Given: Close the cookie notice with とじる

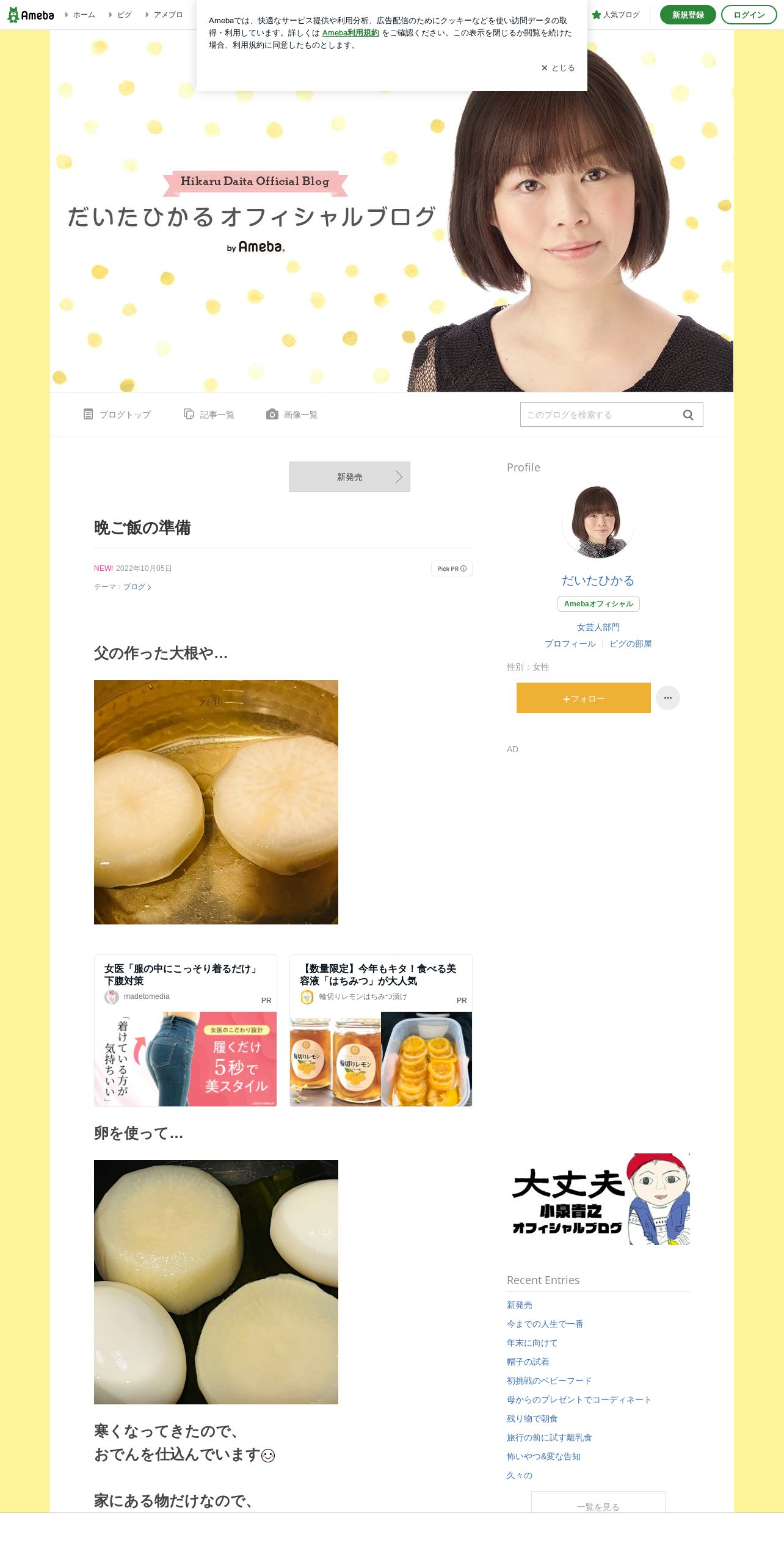Looking at the screenshot, I should [558, 68].
